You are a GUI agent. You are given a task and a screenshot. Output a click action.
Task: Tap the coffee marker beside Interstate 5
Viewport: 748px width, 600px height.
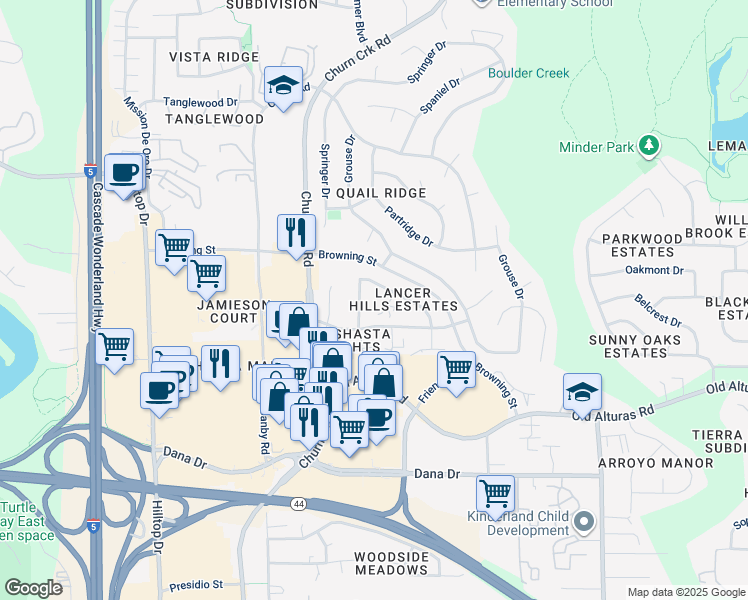coord(123,173)
